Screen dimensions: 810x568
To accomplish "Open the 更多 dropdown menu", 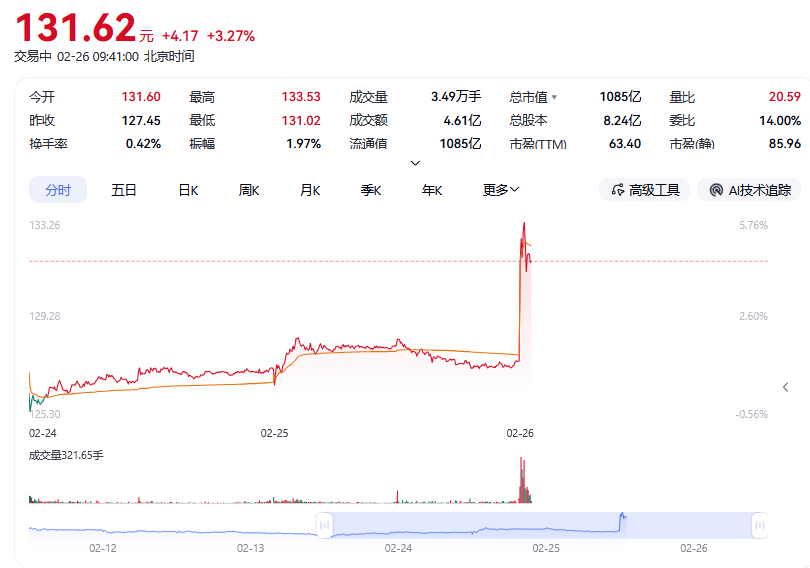I will [501, 190].
